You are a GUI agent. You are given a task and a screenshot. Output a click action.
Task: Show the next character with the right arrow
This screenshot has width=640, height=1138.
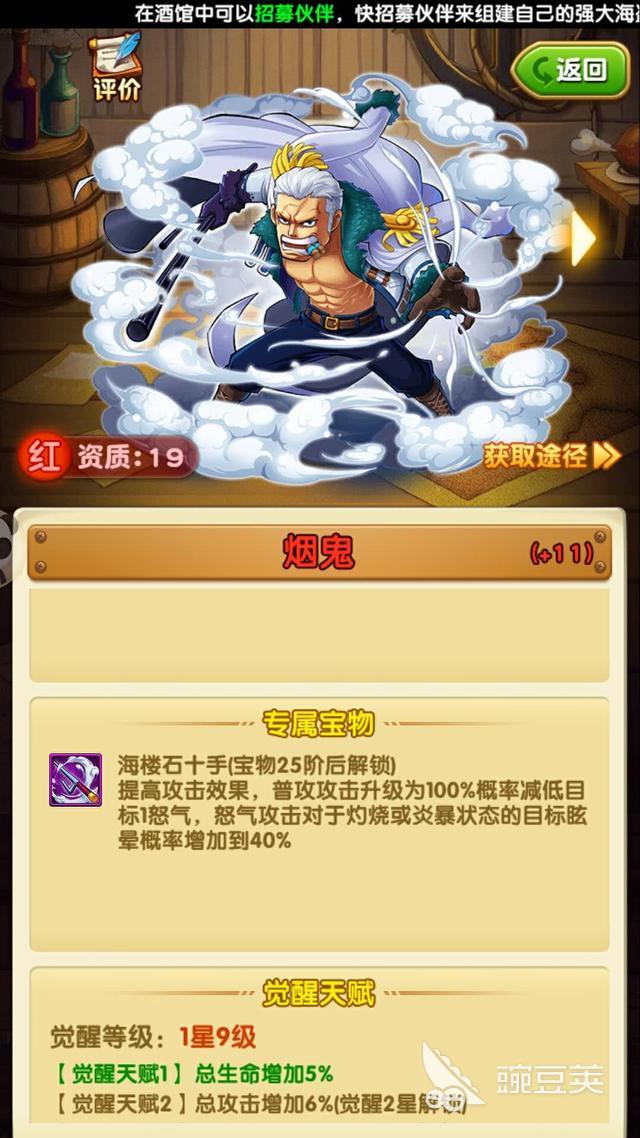click(x=584, y=239)
